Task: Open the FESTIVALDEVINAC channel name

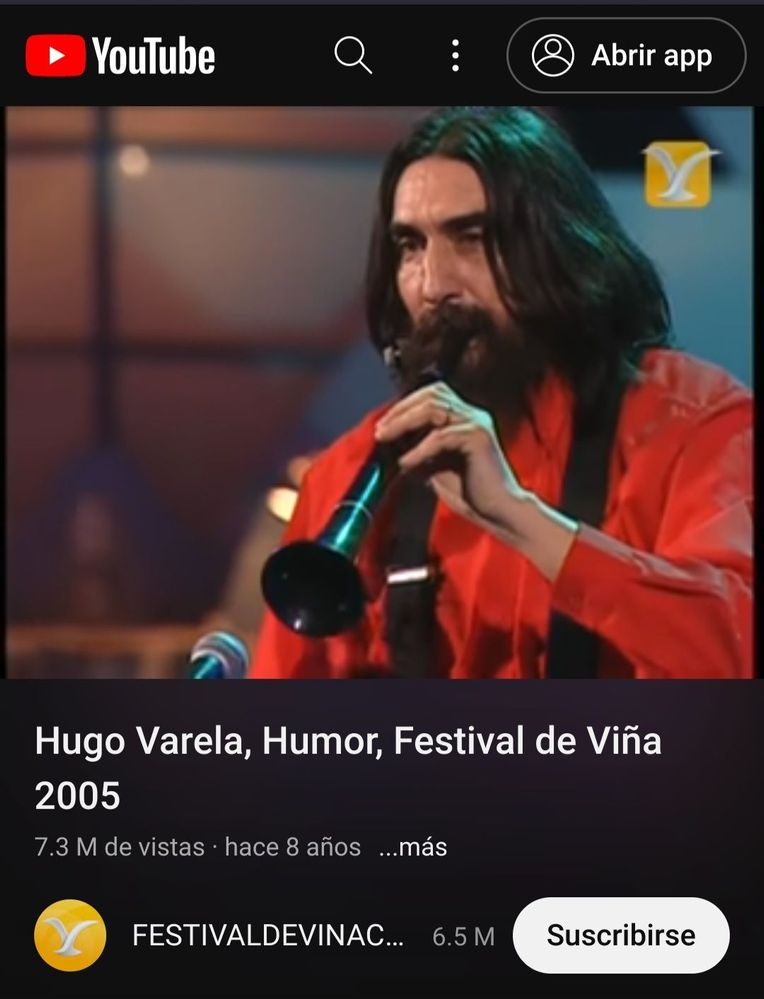Action: [x=268, y=936]
